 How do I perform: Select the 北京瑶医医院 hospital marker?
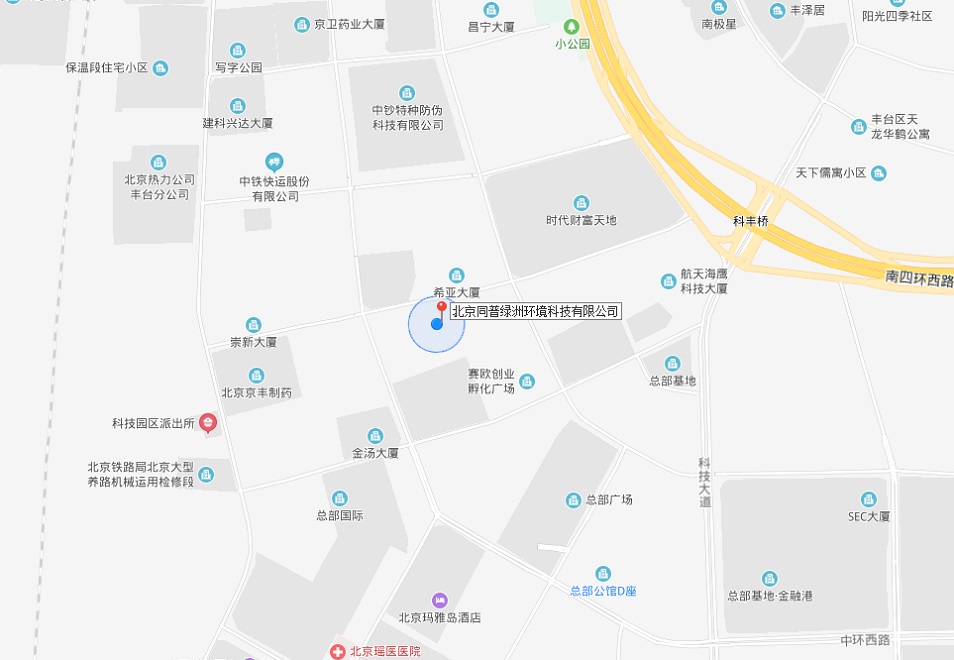340,652
